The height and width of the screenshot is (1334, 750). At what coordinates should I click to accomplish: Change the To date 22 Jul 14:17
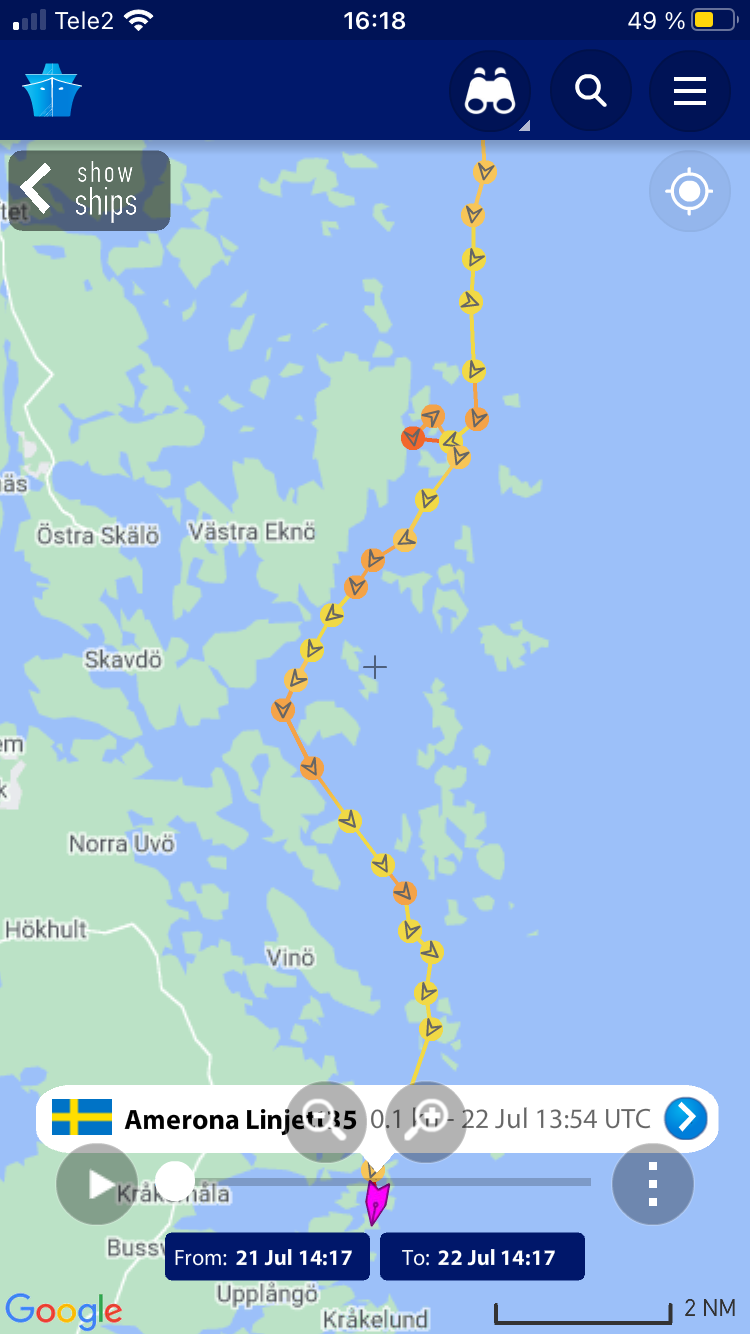click(x=482, y=1257)
